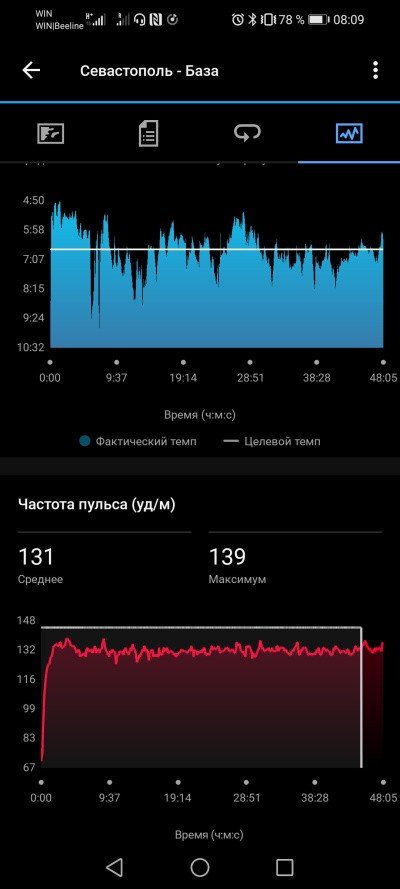Open the stats details document tab
The image size is (400, 889).
(x=148, y=134)
